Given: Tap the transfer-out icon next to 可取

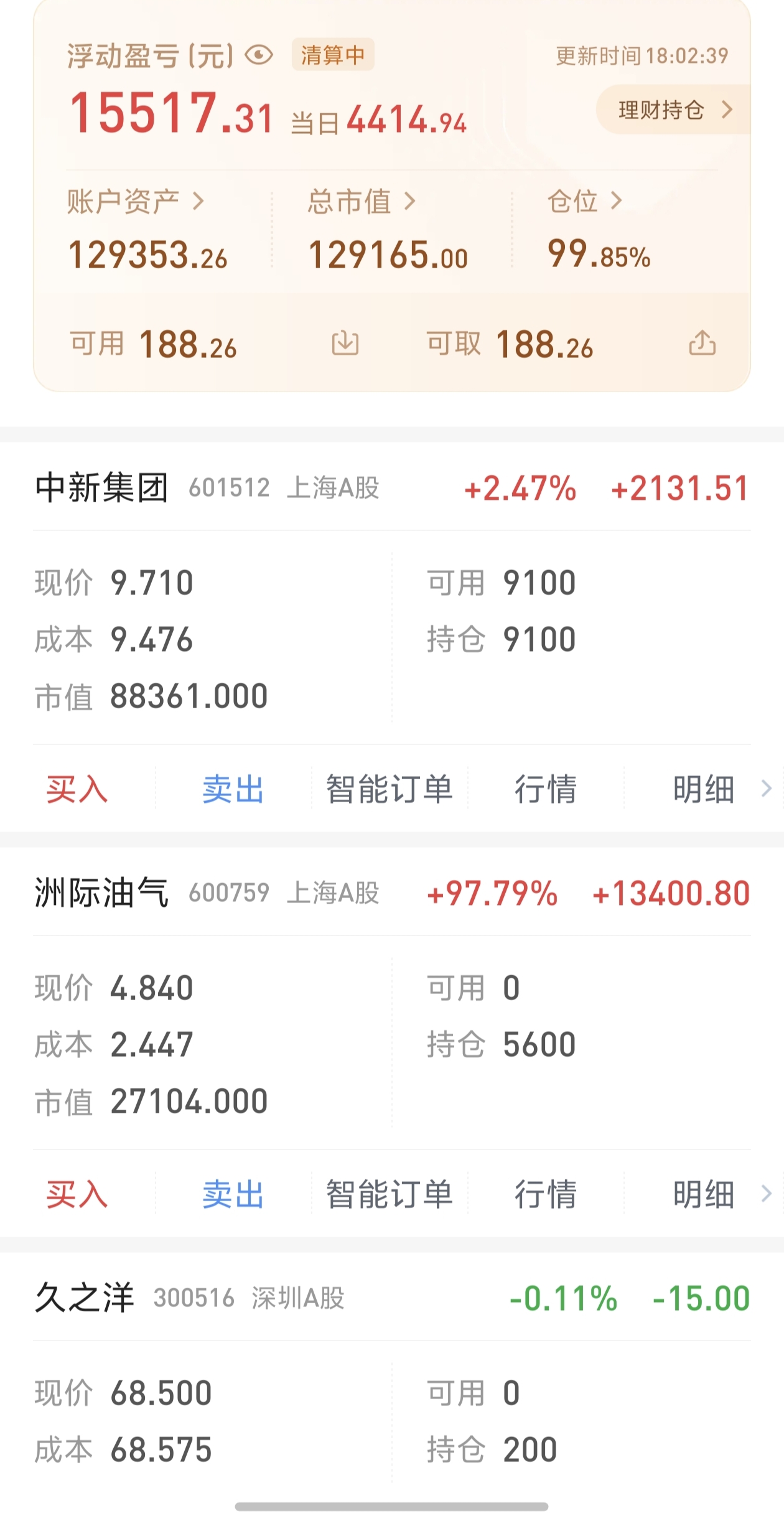Looking at the screenshot, I should (702, 343).
